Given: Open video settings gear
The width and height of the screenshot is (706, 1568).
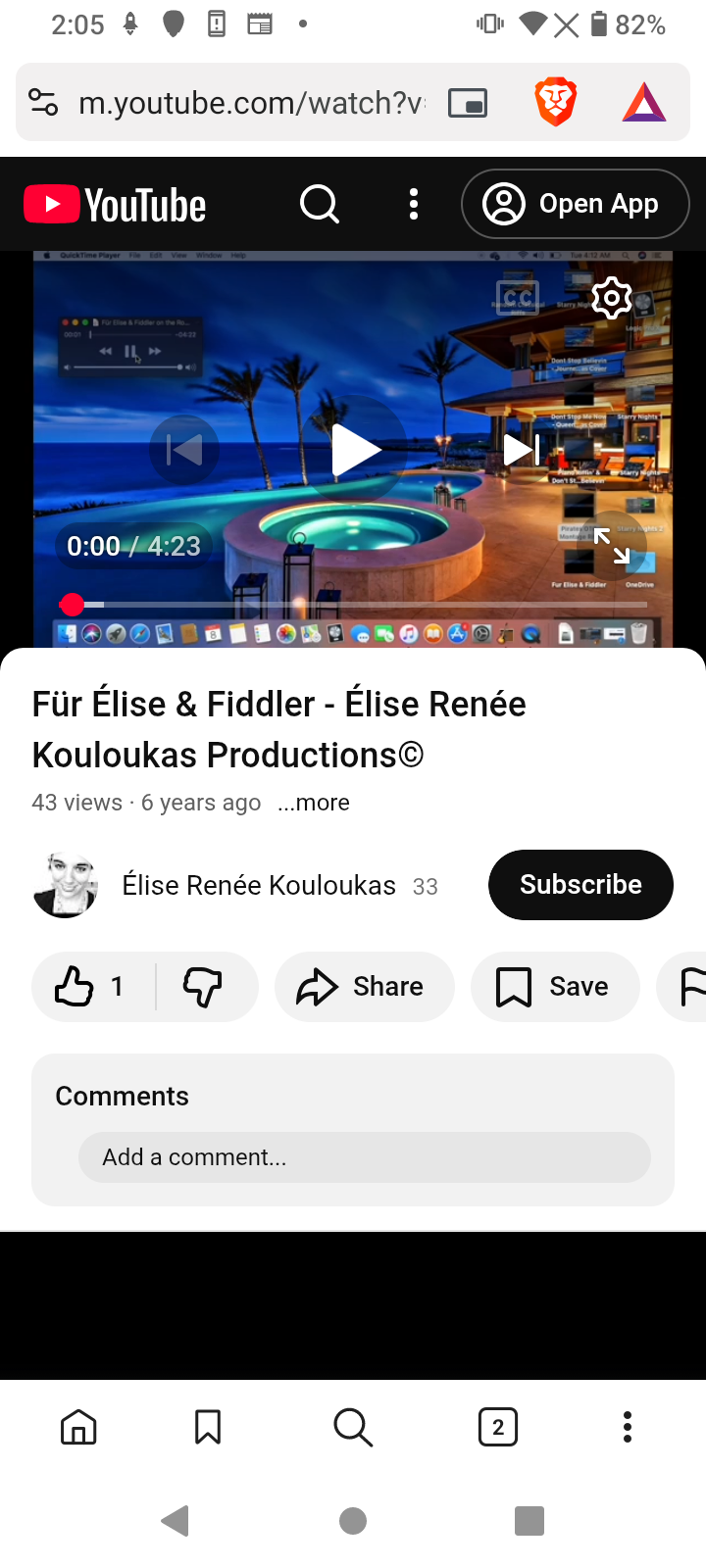Looking at the screenshot, I should pos(612,297).
